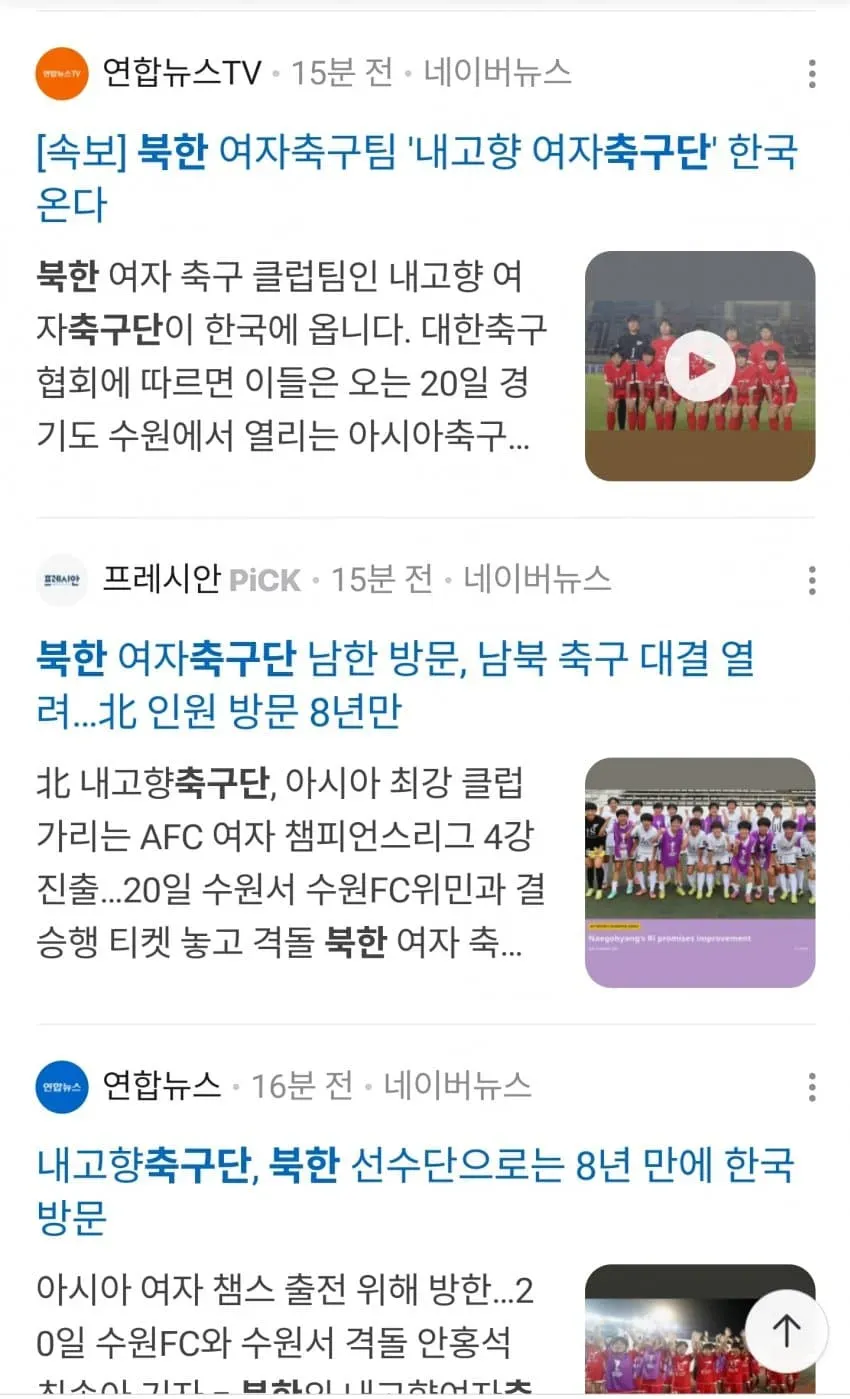Open the 내고향축구단 8년 만에 한국 방문 headline
The image size is (850, 1399).
[415, 1192]
